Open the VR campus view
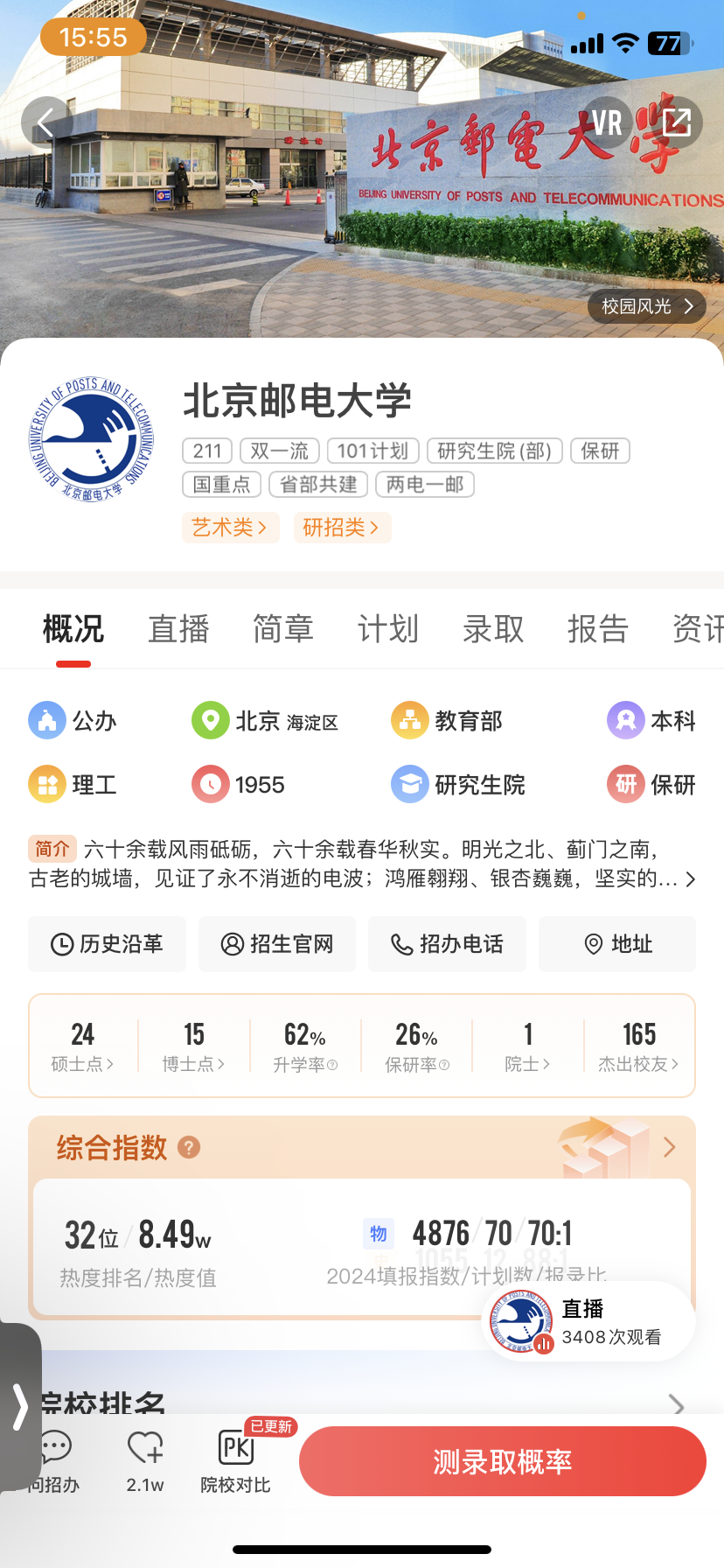The width and height of the screenshot is (724, 1568). [606, 122]
